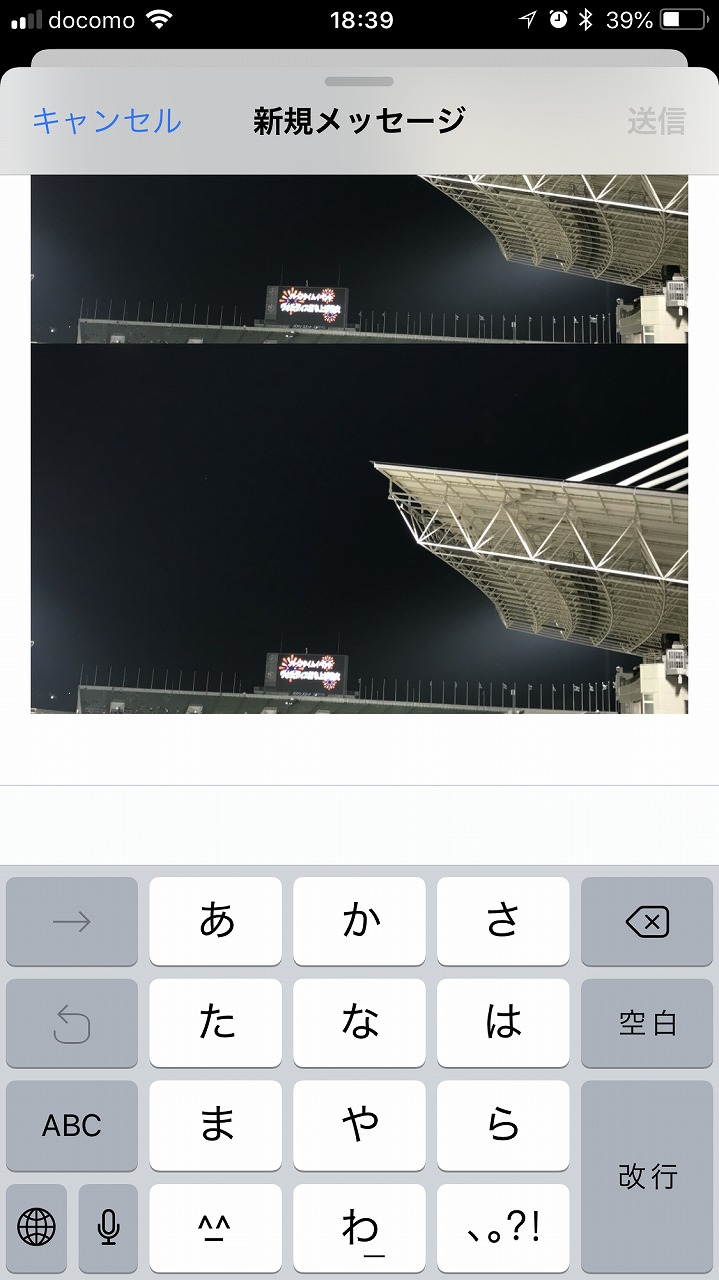The width and height of the screenshot is (719, 1280).
Task: Tap the ^_^ emoticon key
Action: click(x=216, y=1228)
